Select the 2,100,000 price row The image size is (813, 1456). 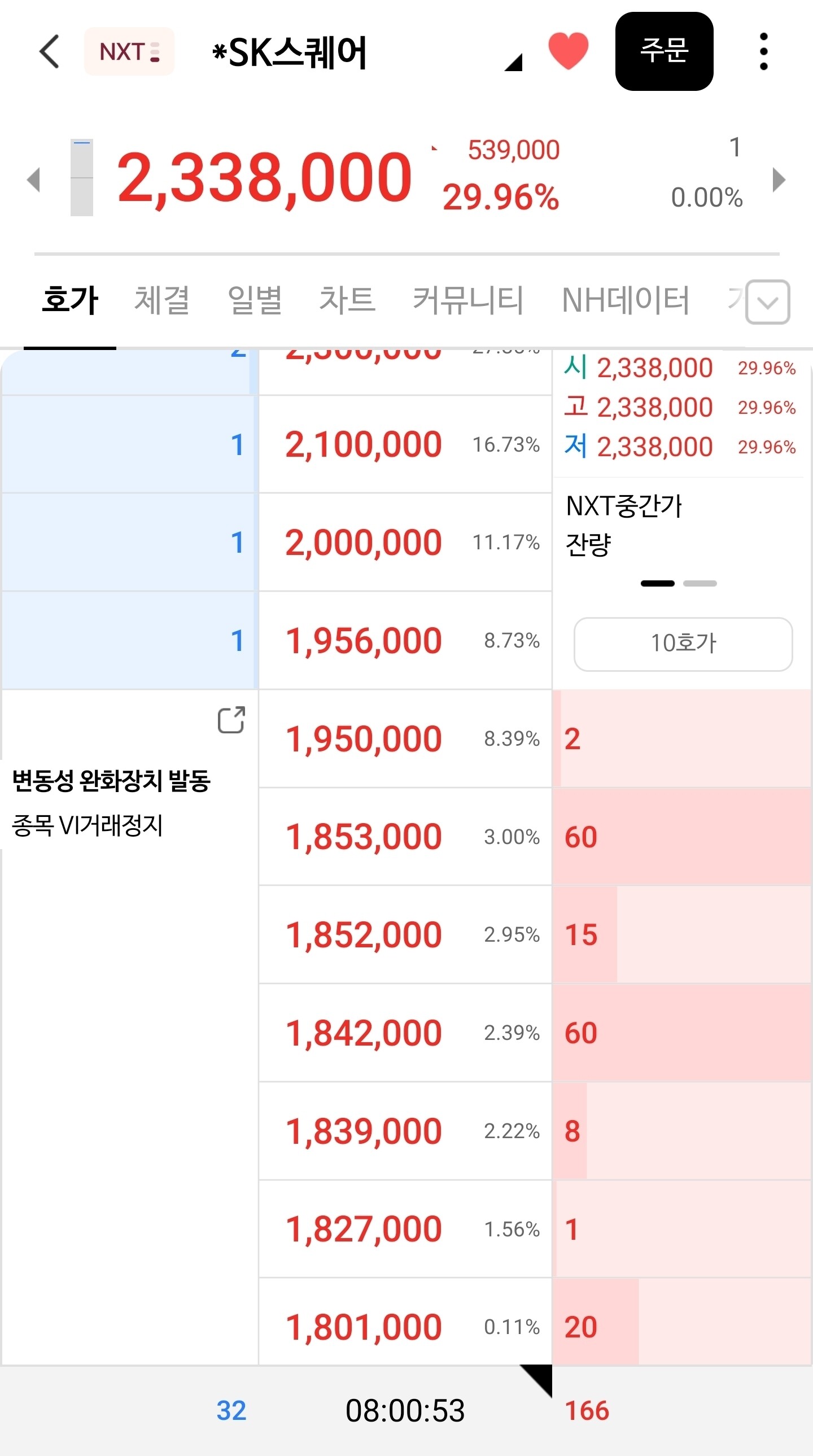tap(405, 444)
